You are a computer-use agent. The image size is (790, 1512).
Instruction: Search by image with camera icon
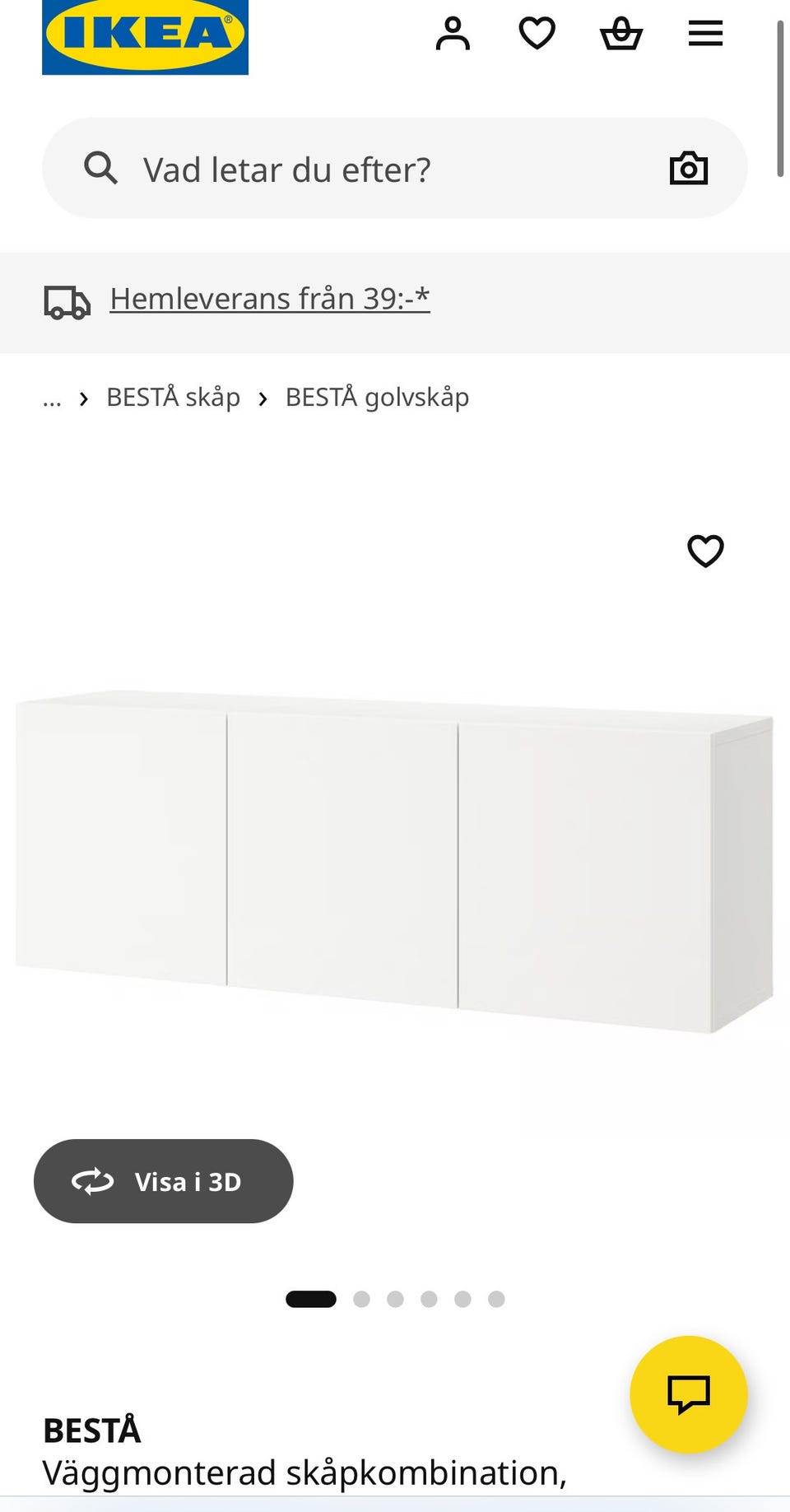tap(688, 169)
